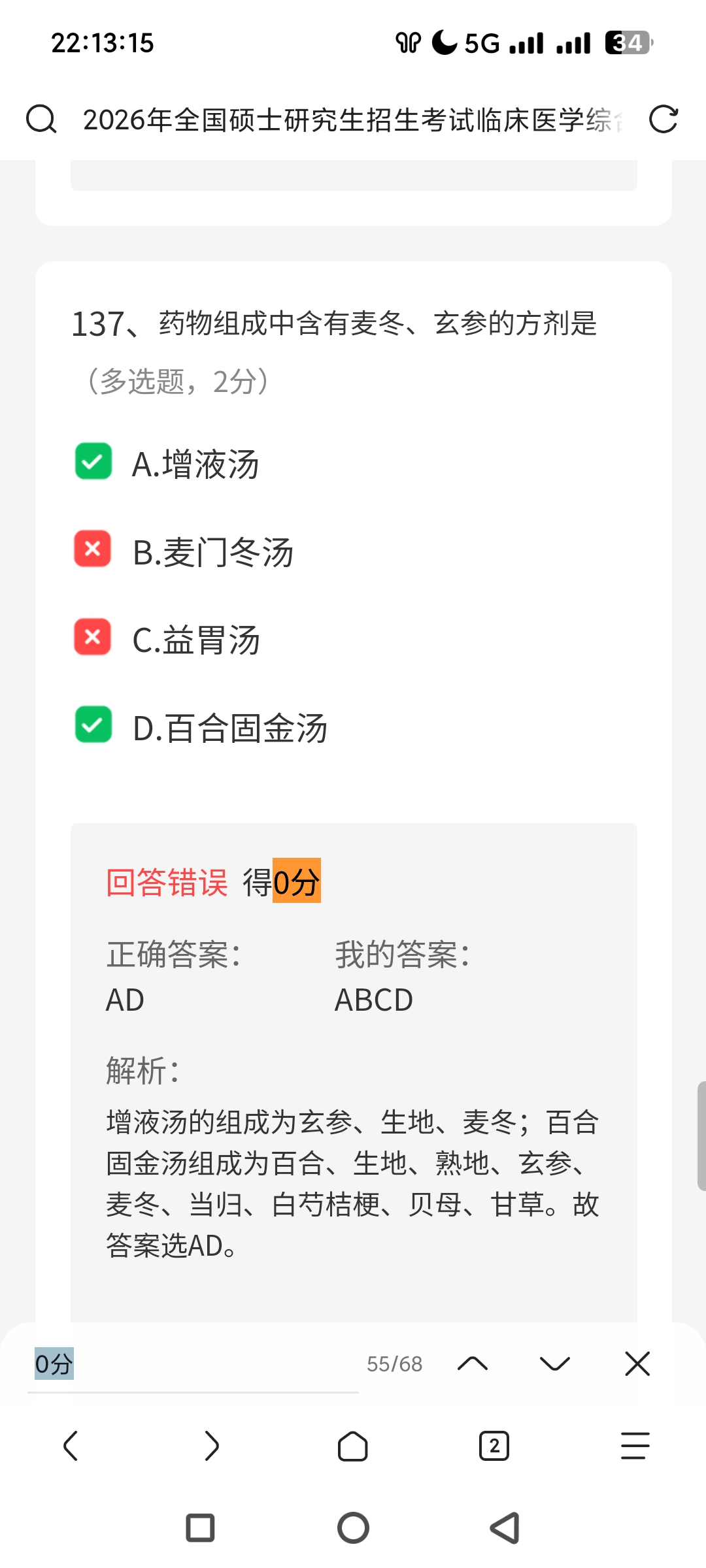Go forward in the browser
Viewport: 706px width, 1568px height.
click(x=212, y=1446)
